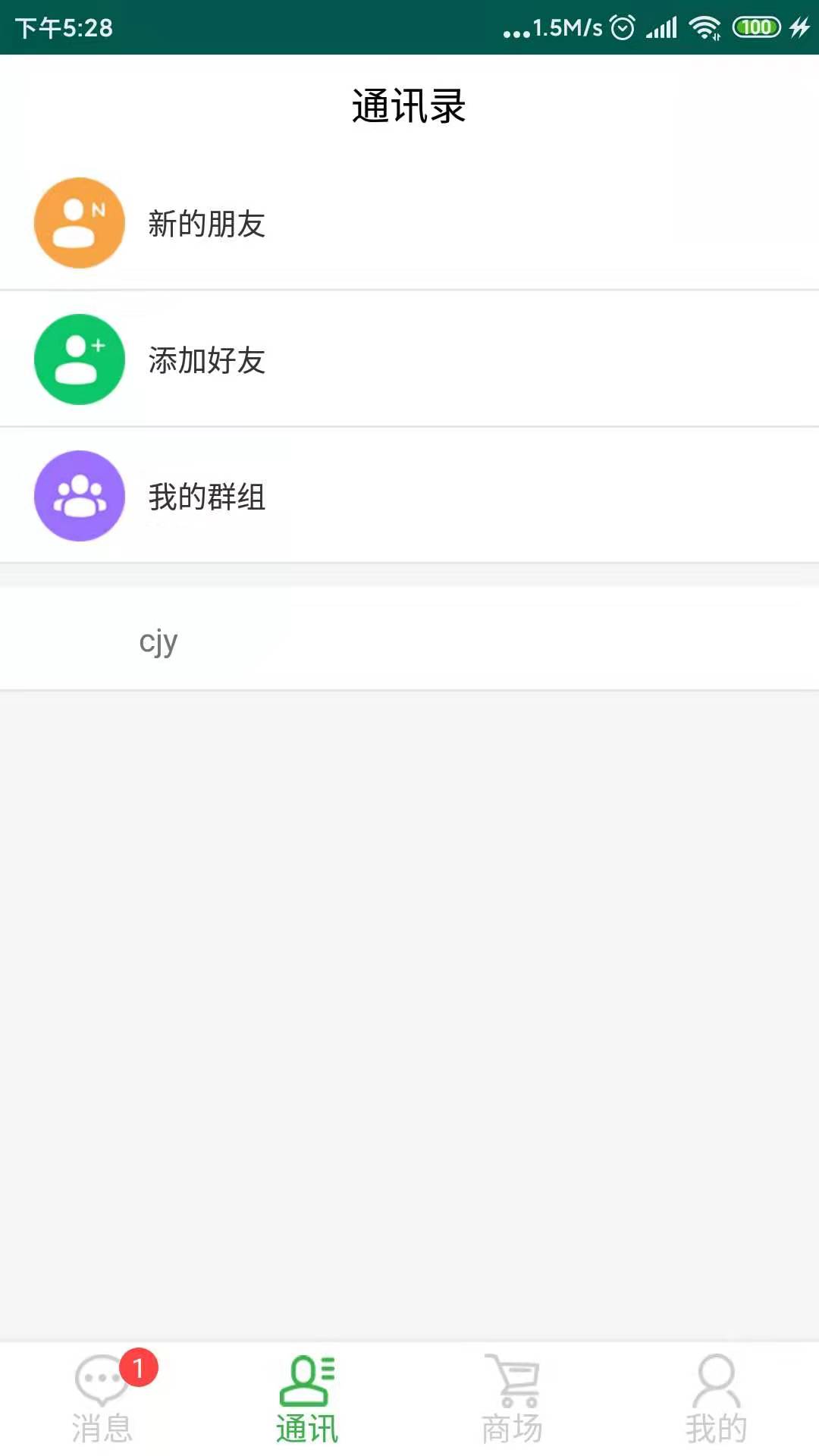Open the contact cjy

(159, 642)
